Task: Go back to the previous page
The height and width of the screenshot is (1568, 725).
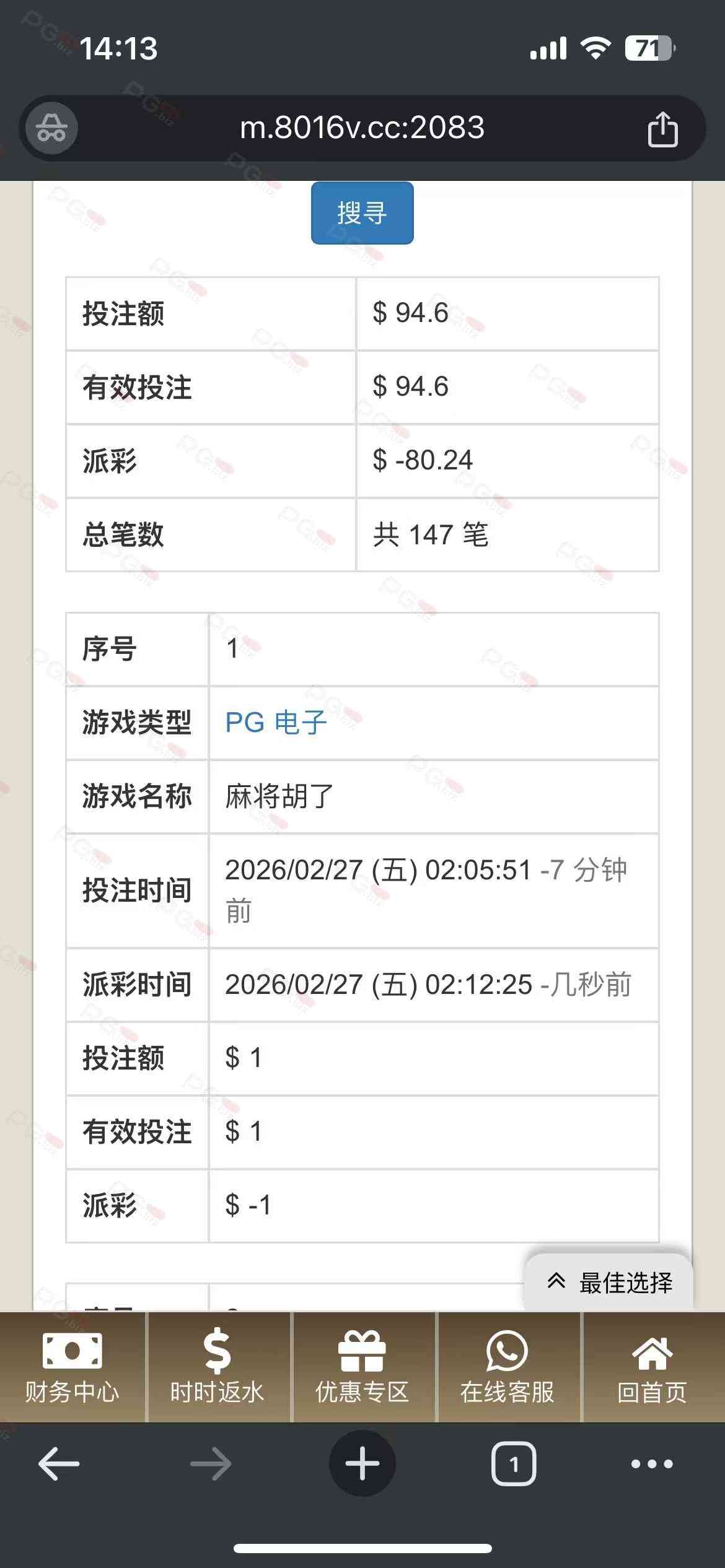Action: pyautogui.click(x=59, y=1464)
